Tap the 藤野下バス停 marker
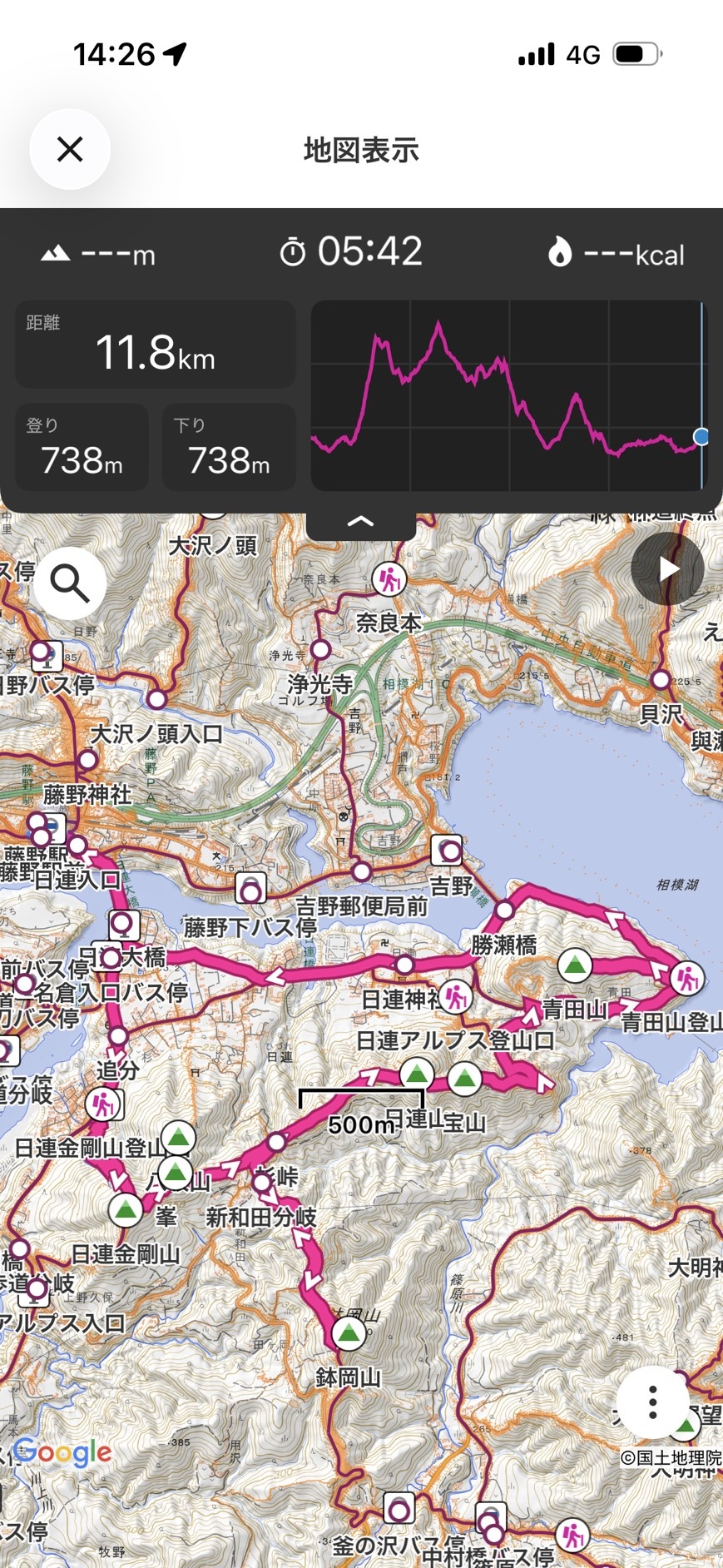 250,889
